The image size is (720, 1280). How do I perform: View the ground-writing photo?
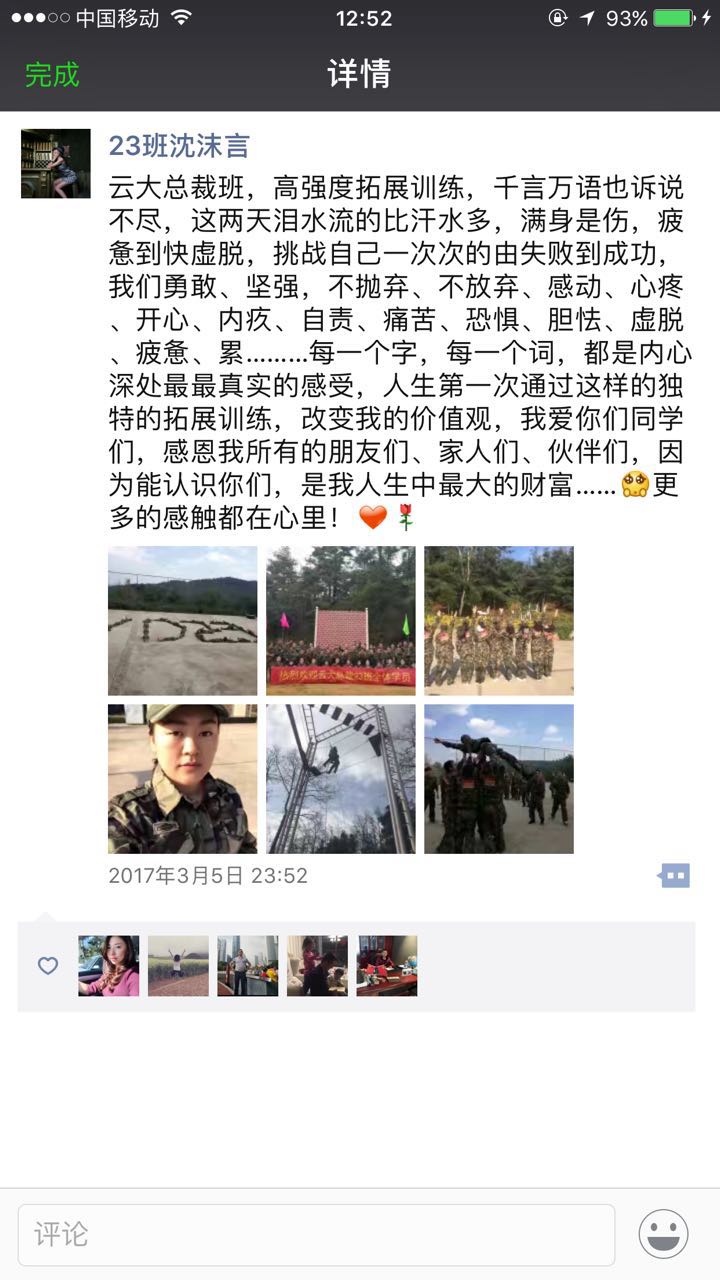click(x=183, y=621)
